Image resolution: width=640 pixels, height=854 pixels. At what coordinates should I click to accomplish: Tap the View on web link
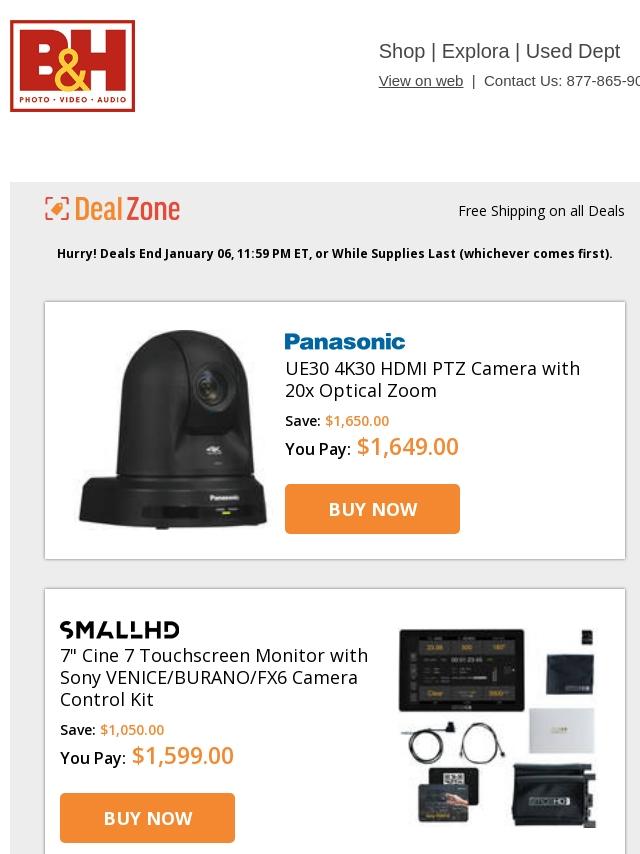[x=420, y=81]
